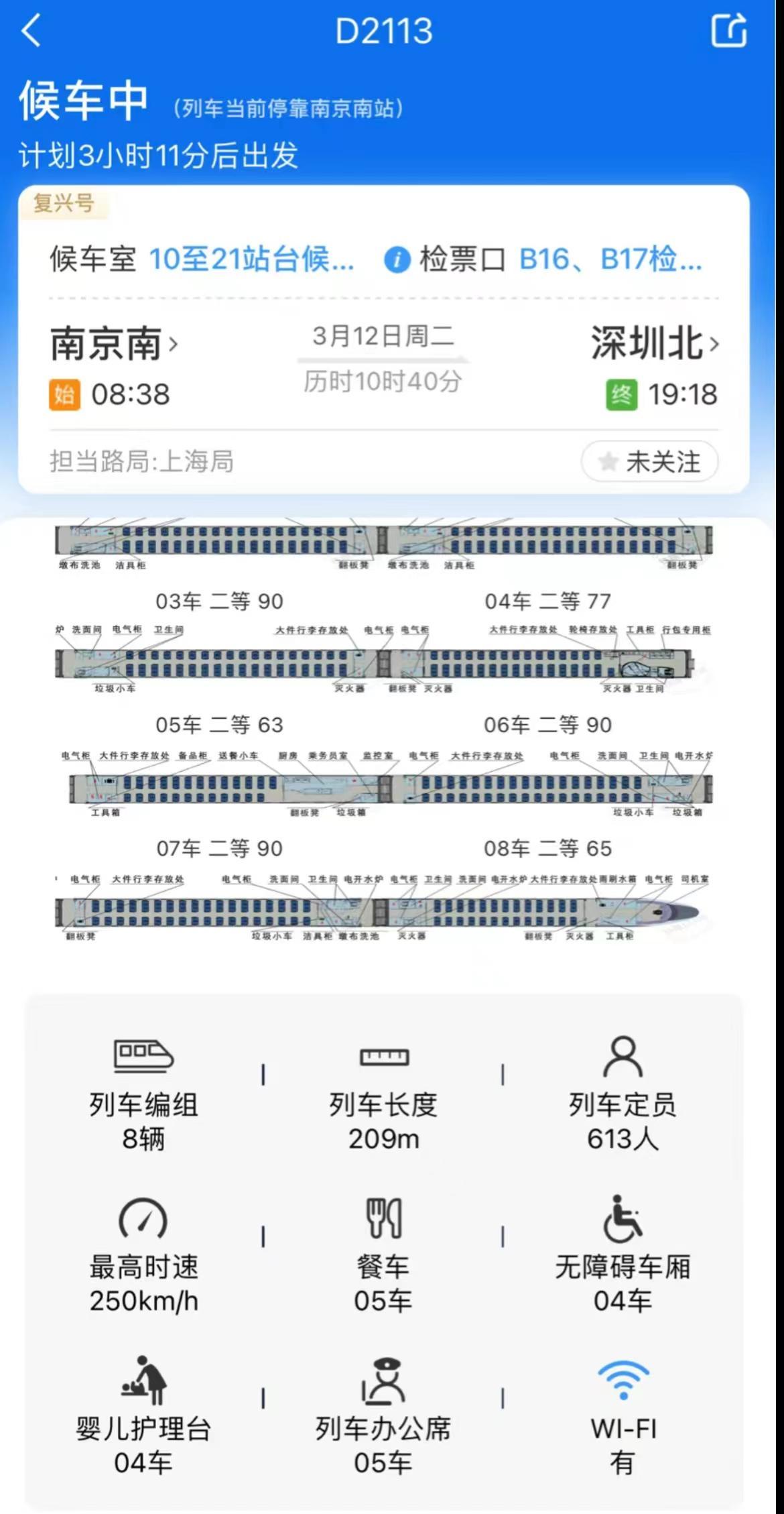Go back from the D2113 train page
This screenshot has width=784, height=1514.
tap(31, 32)
